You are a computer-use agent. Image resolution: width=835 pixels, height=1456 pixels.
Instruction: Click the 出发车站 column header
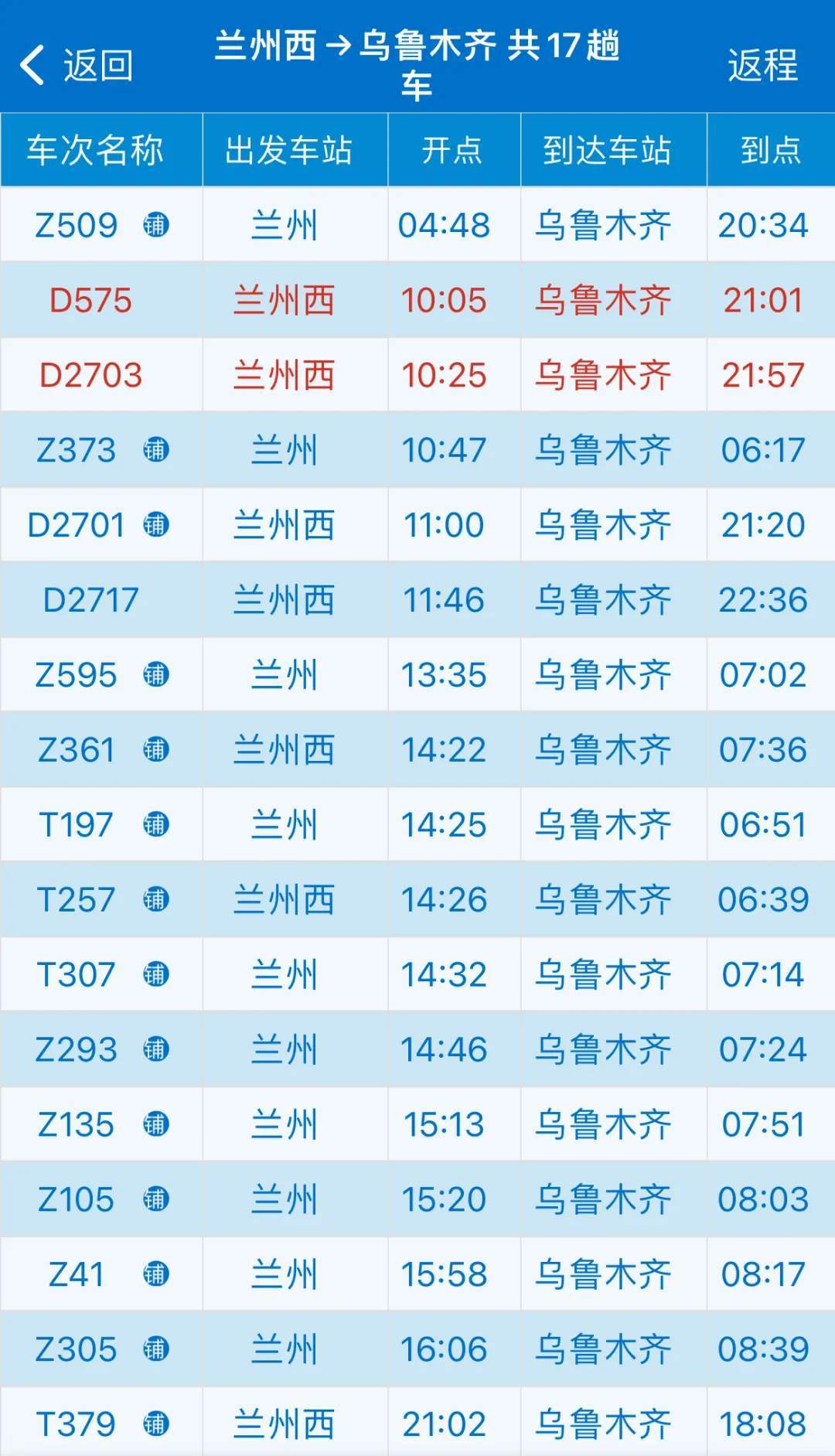coord(292,150)
